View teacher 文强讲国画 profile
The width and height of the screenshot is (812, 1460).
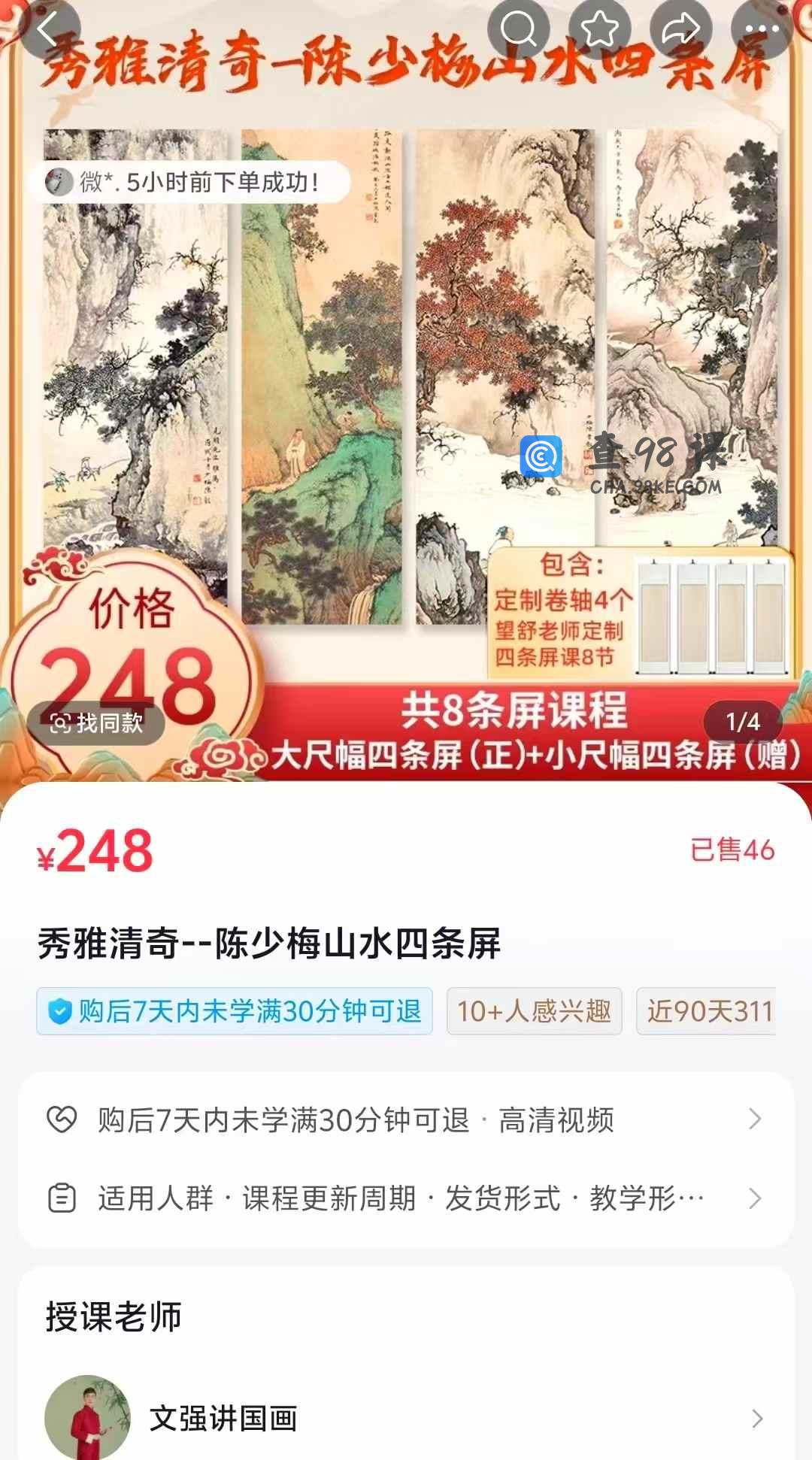click(406, 1418)
